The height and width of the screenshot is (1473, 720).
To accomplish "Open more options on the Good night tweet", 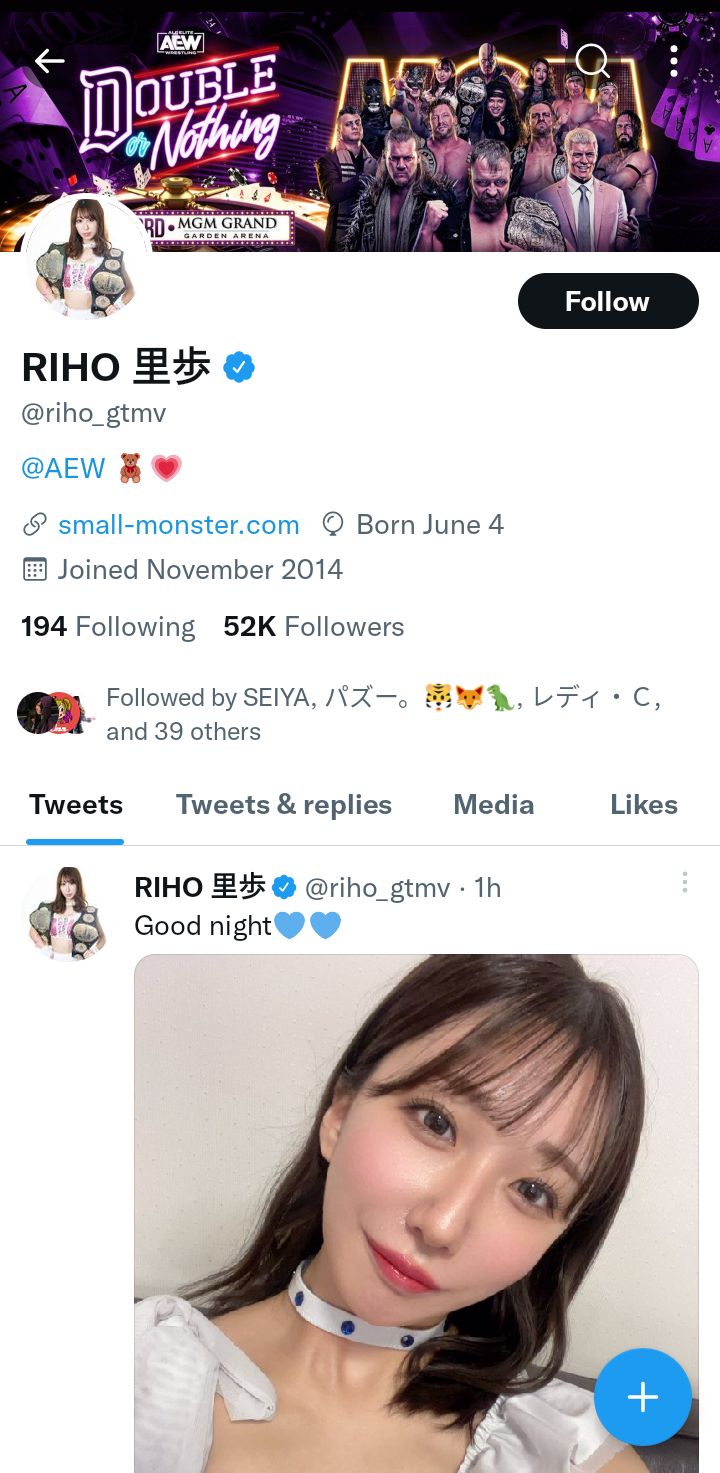I will pyautogui.click(x=684, y=882).
